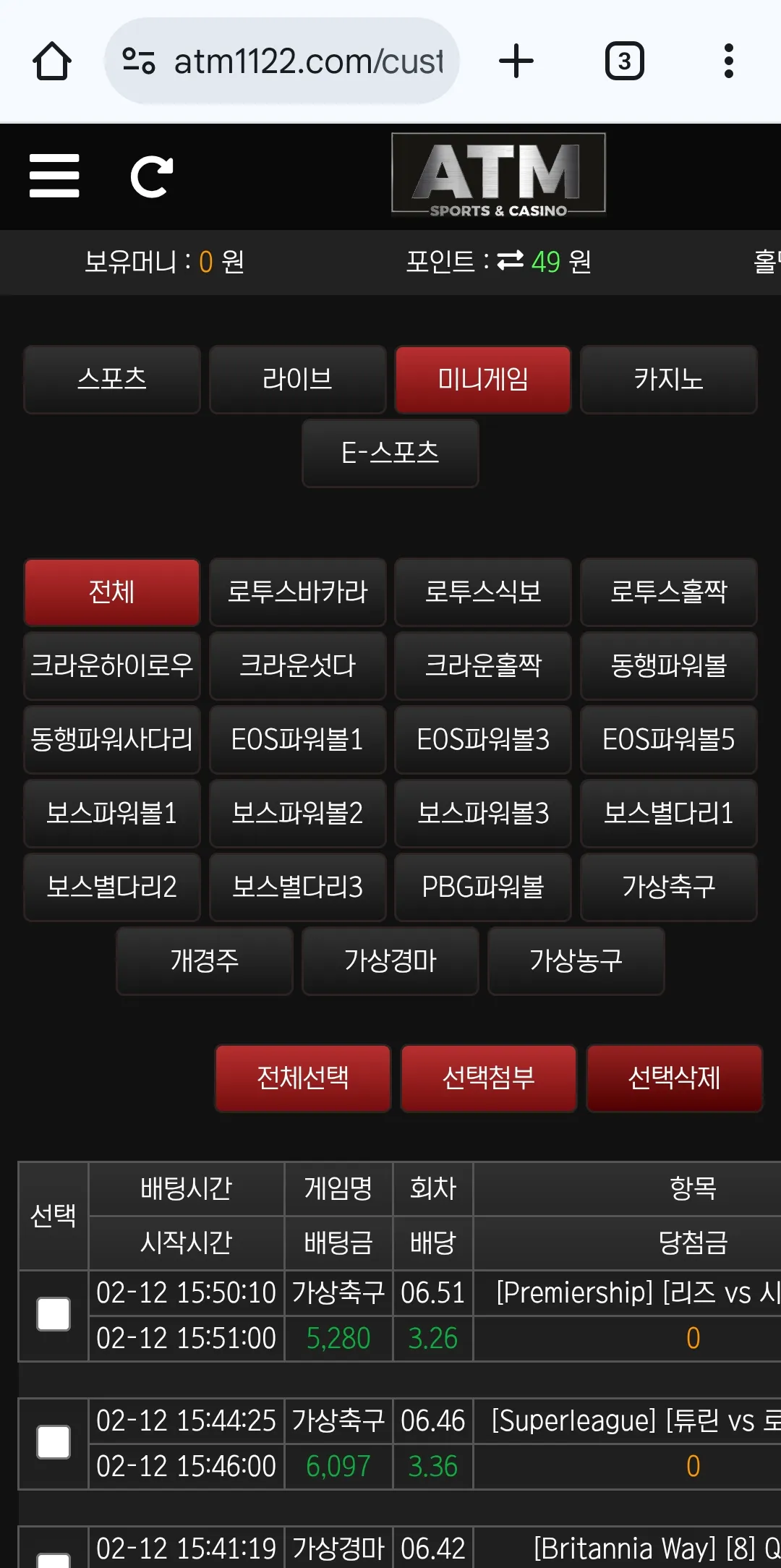This screenshot has width=781, height=1568.
Task: Check the 15:44:25 가상축구 bet row
Action: [x=54, y=1443]
